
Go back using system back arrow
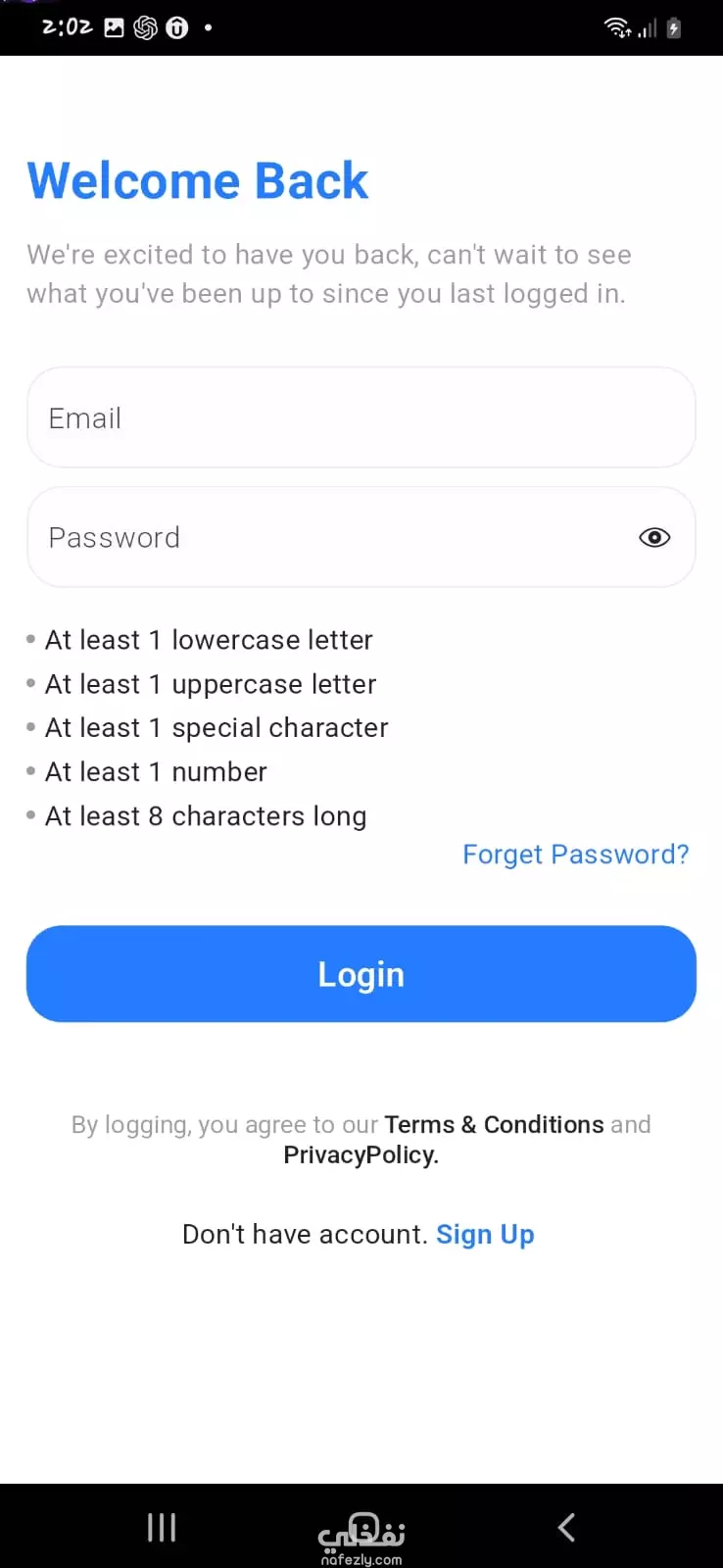566,1527
